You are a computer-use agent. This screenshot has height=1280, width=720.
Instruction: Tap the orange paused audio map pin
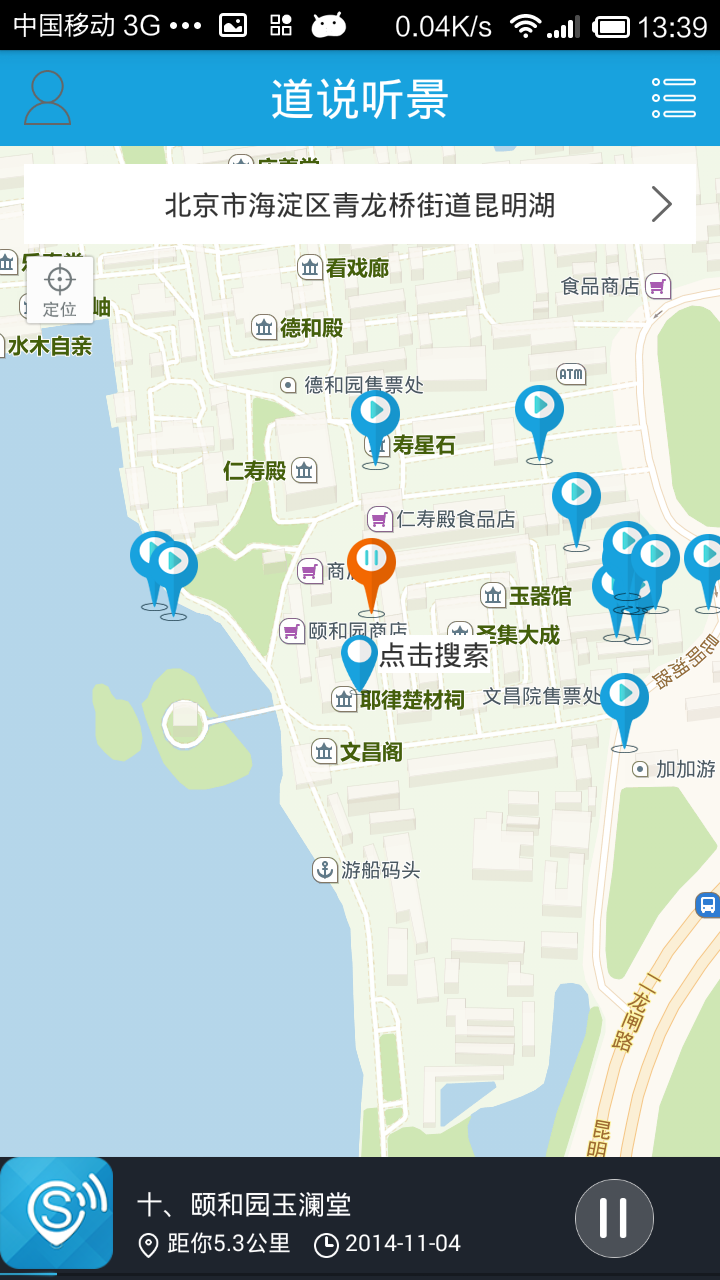tap(371, 566)
